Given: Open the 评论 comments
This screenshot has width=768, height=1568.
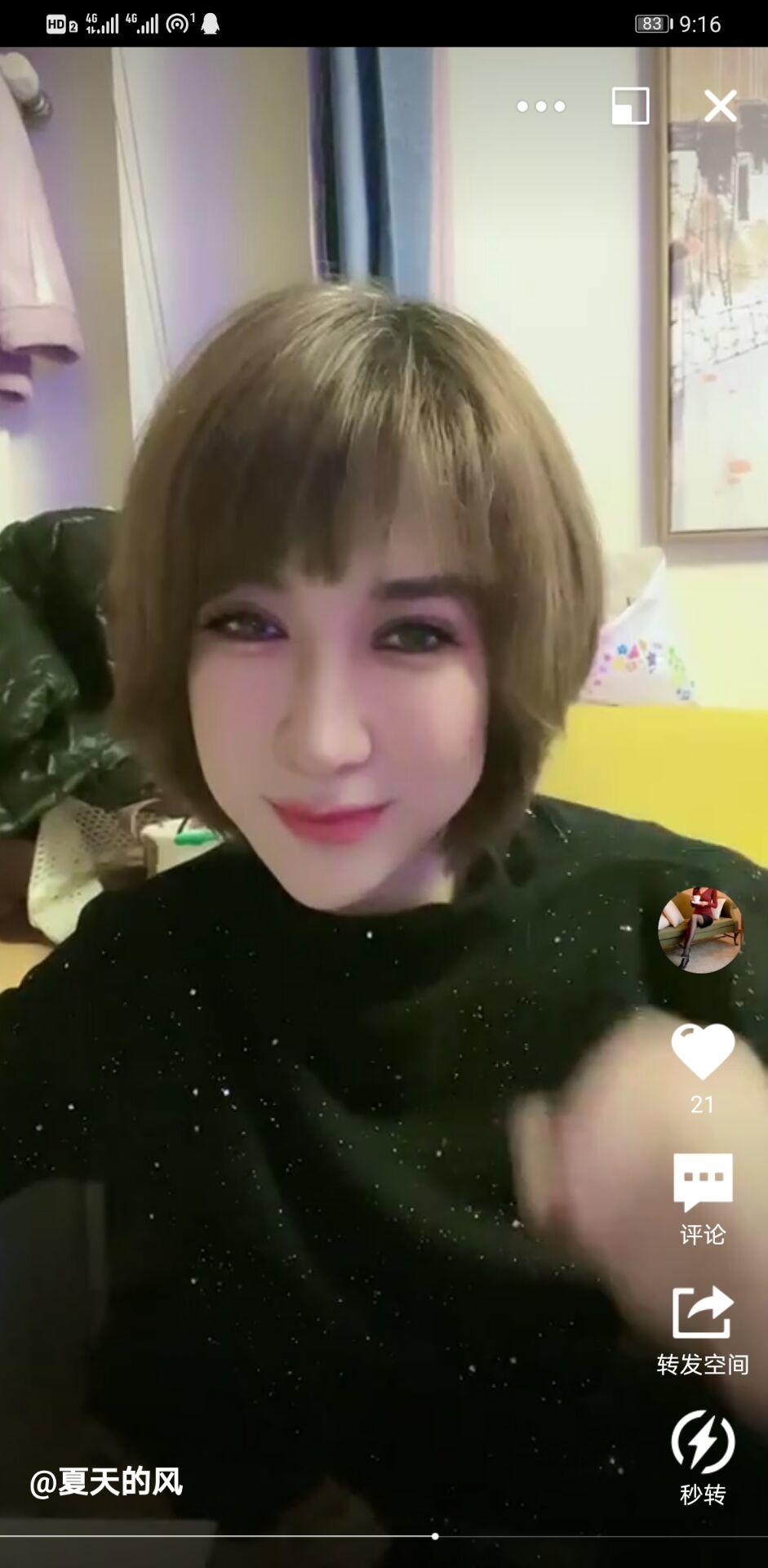Looking at the screenshot, I should point(702,1196).
